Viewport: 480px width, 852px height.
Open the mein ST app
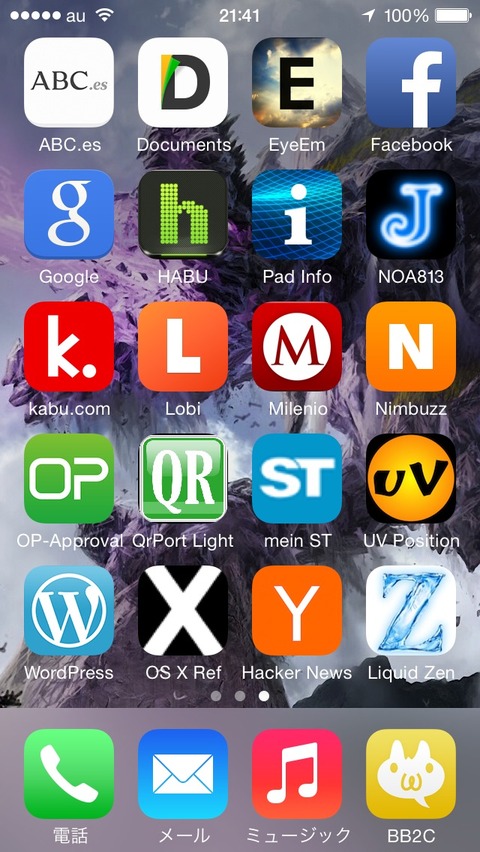click(x=297, y=479)
